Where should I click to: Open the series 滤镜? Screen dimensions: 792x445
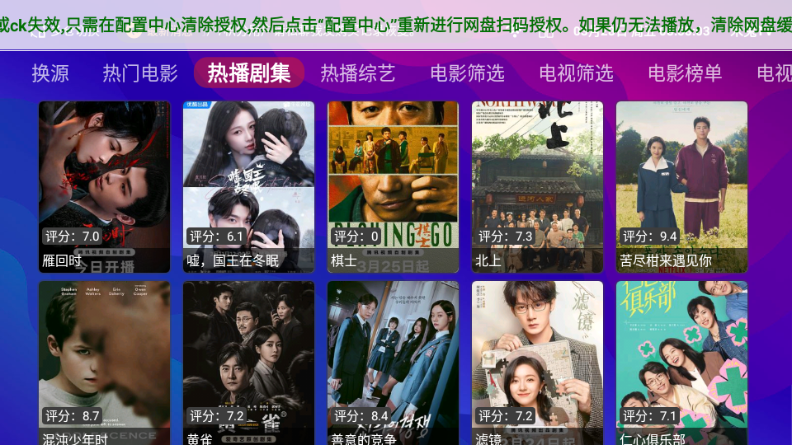pyautogui.click(x=537, y=363)
